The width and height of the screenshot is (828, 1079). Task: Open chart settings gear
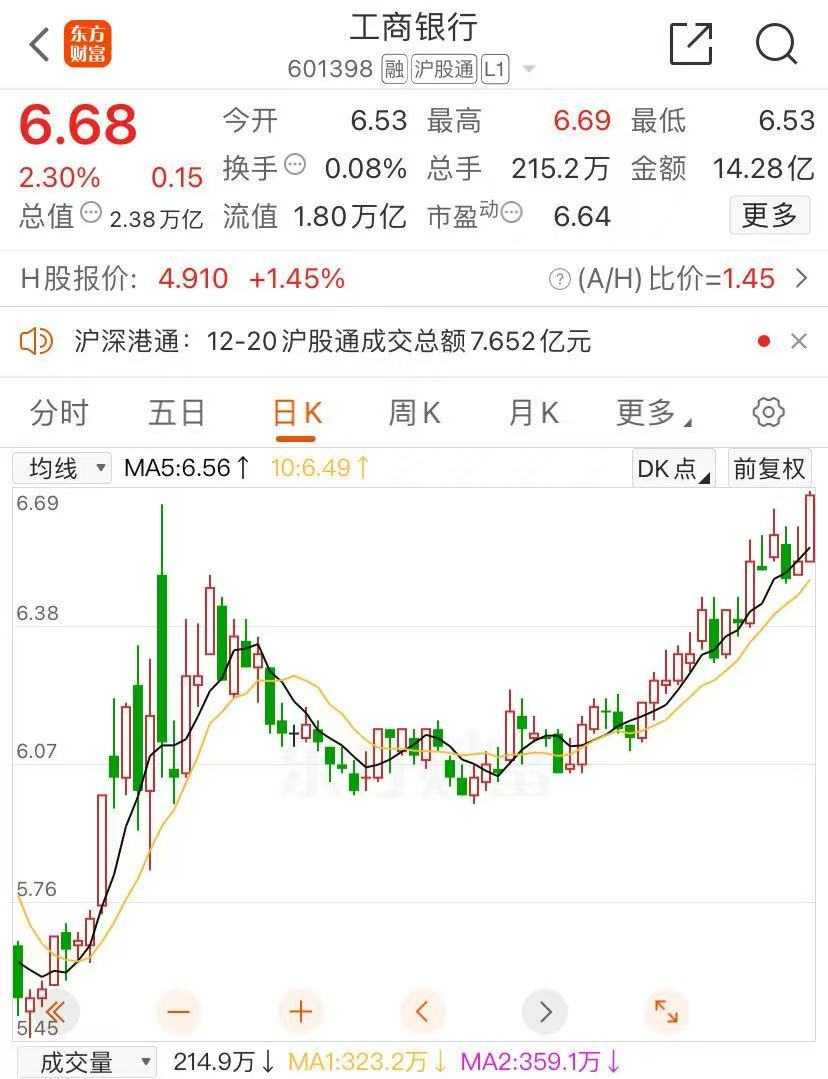tap(768, 412)
